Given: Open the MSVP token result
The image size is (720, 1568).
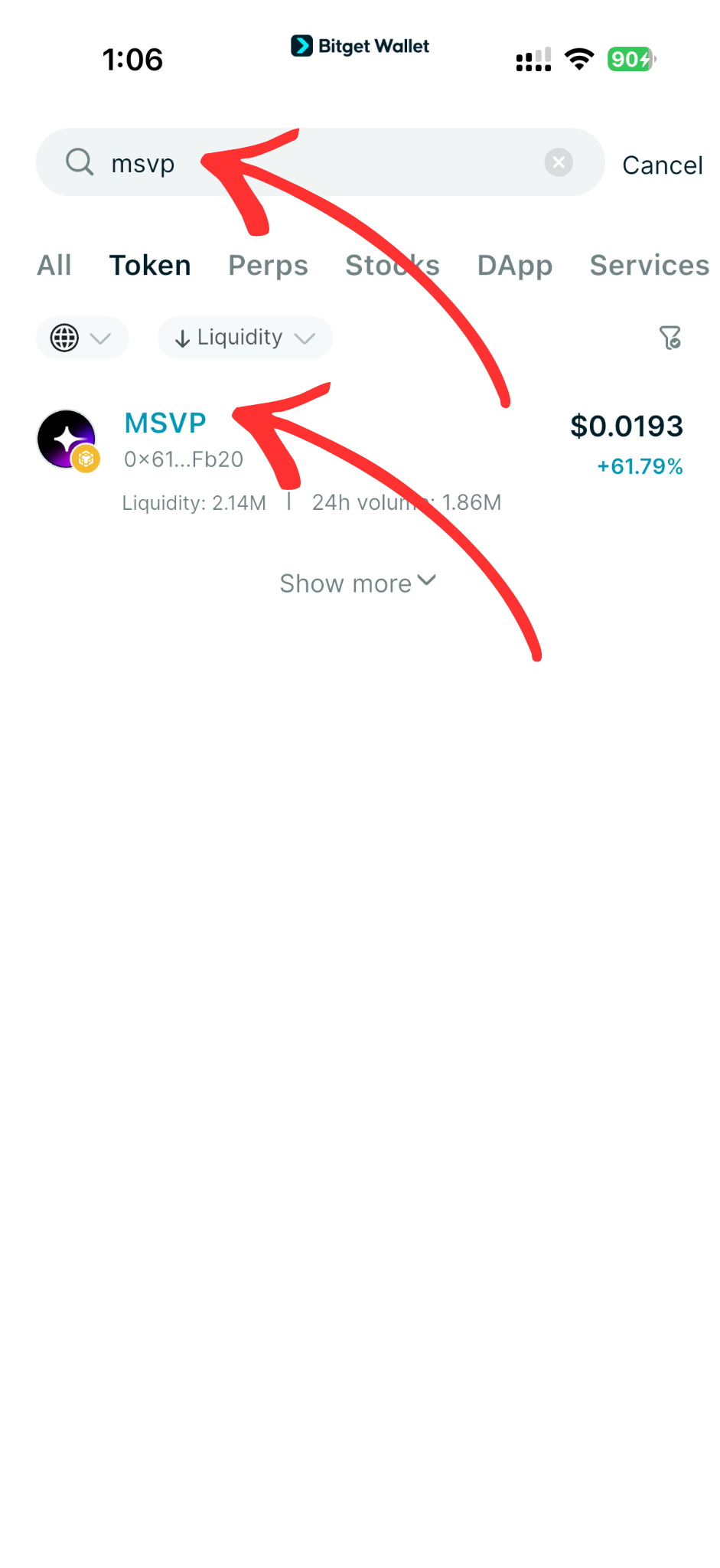Looking at the screenshot, I should tap(165, 423).
